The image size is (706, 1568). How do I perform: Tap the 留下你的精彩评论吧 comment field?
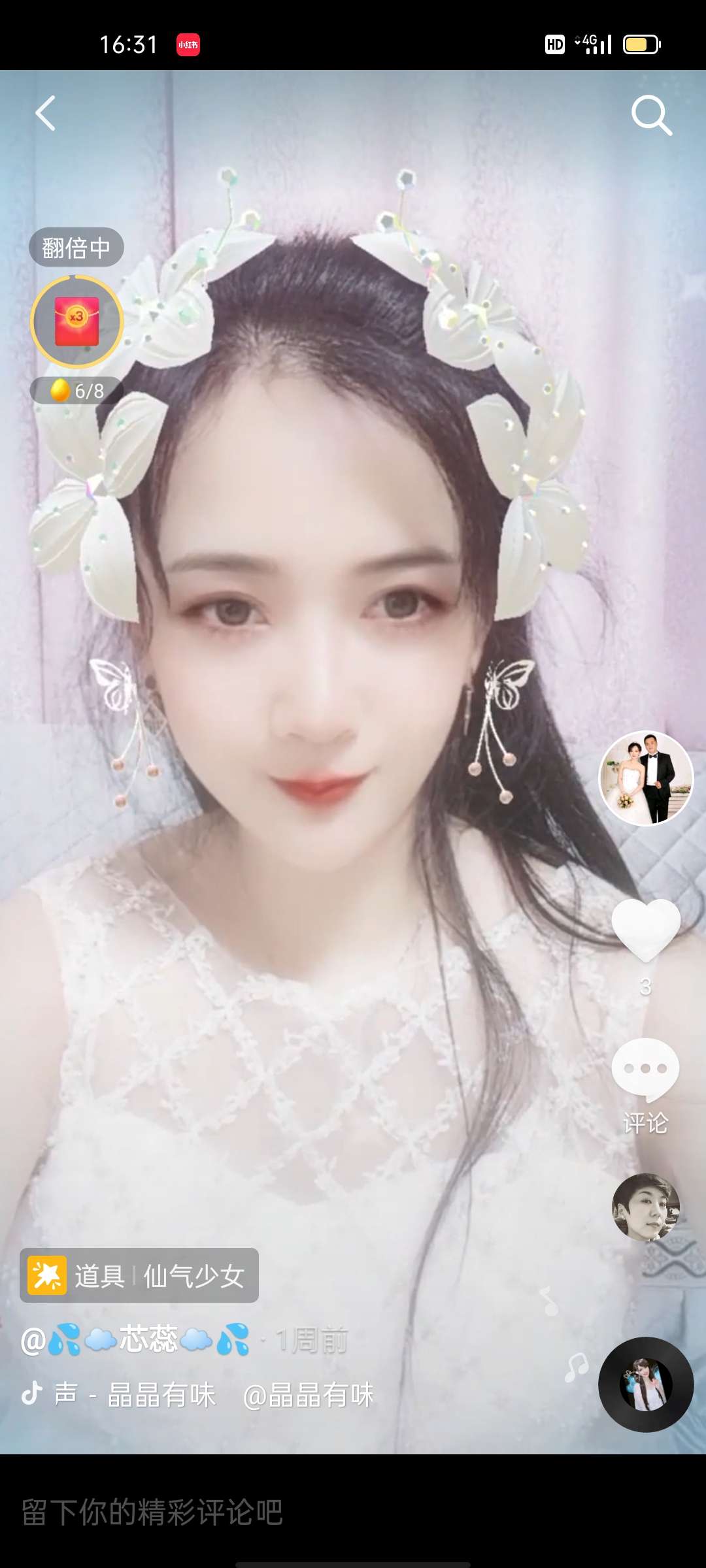coord(261,1512)
